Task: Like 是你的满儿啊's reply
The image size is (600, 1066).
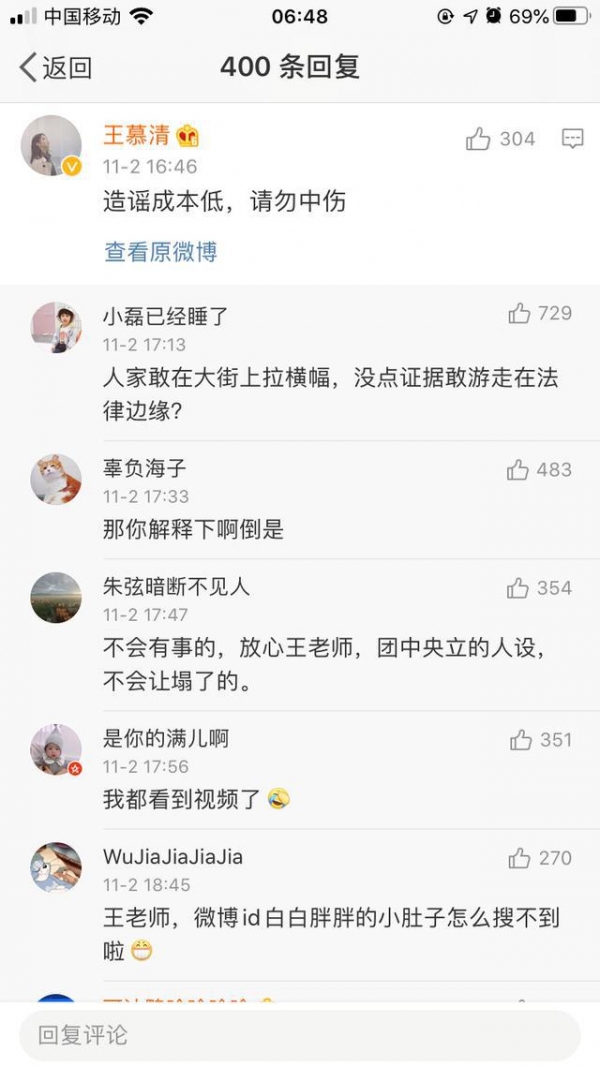Action: pos(520,740)
